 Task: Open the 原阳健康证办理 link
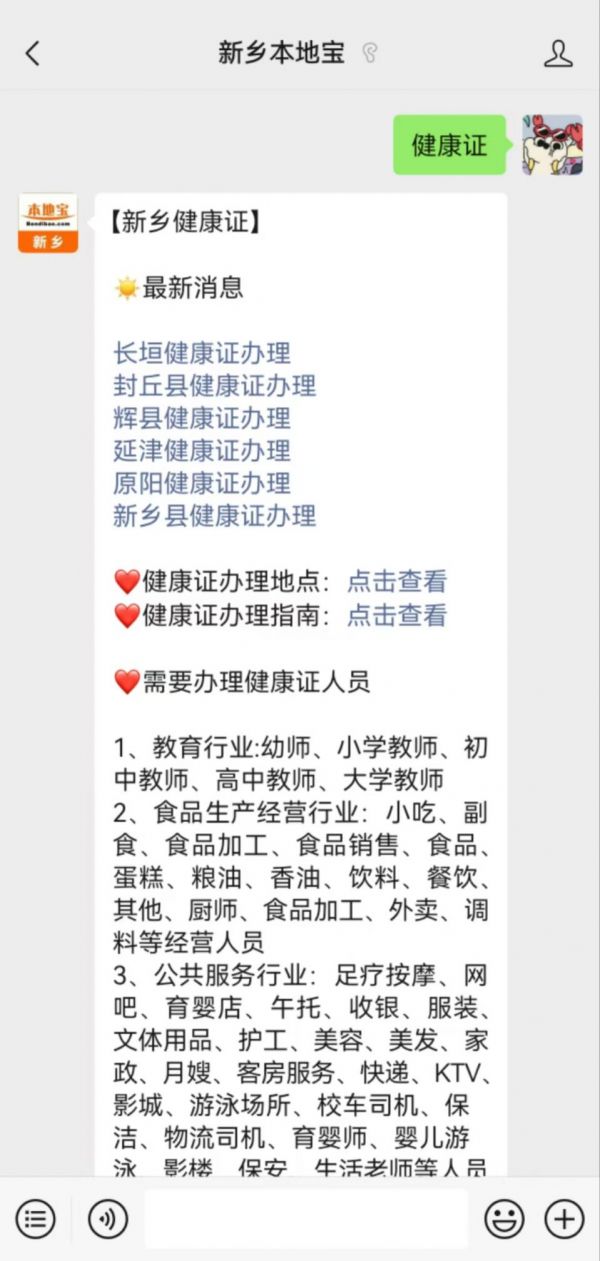pos(202,484)
